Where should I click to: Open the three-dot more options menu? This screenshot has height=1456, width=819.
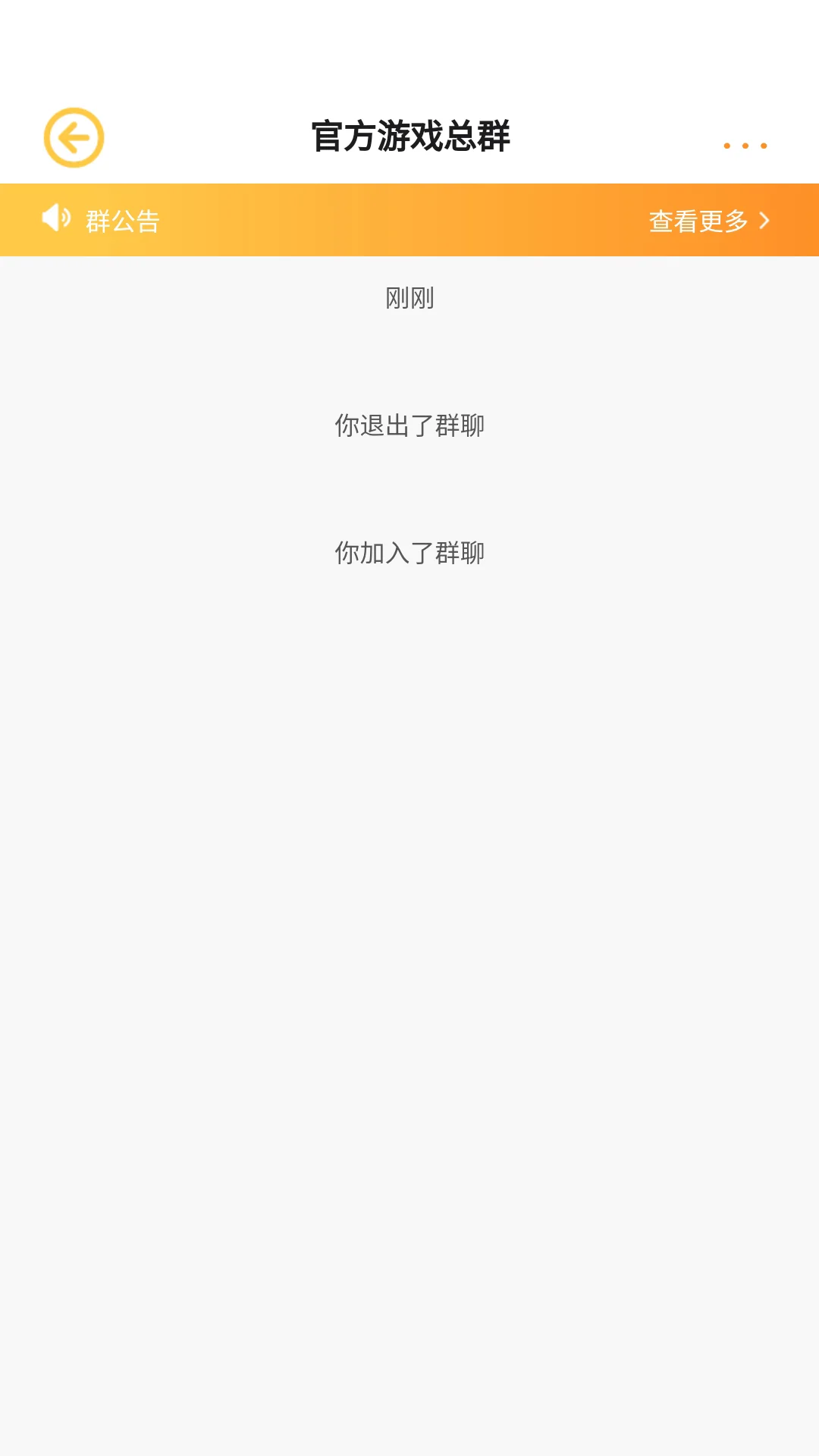click(x=746, y=146)
